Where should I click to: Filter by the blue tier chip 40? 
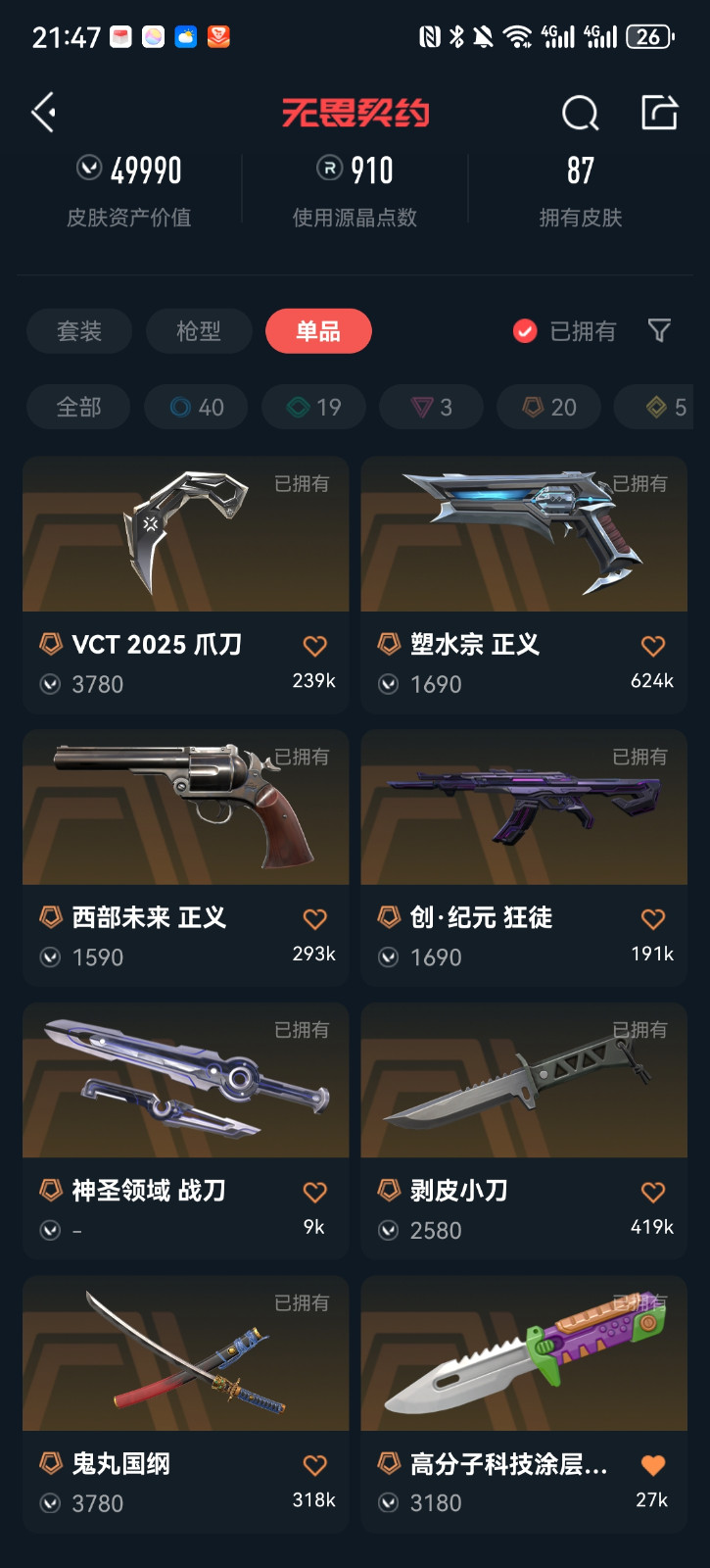tap(196, 407)
